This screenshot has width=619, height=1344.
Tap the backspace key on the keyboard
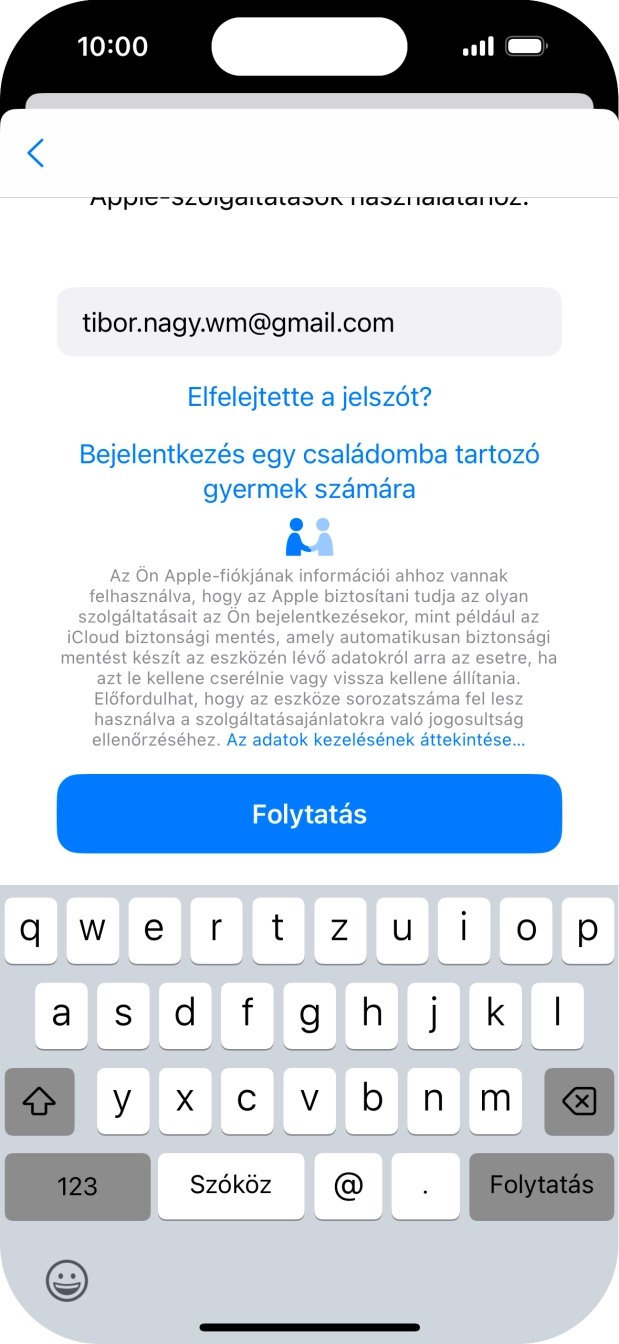pos(578,1101)
